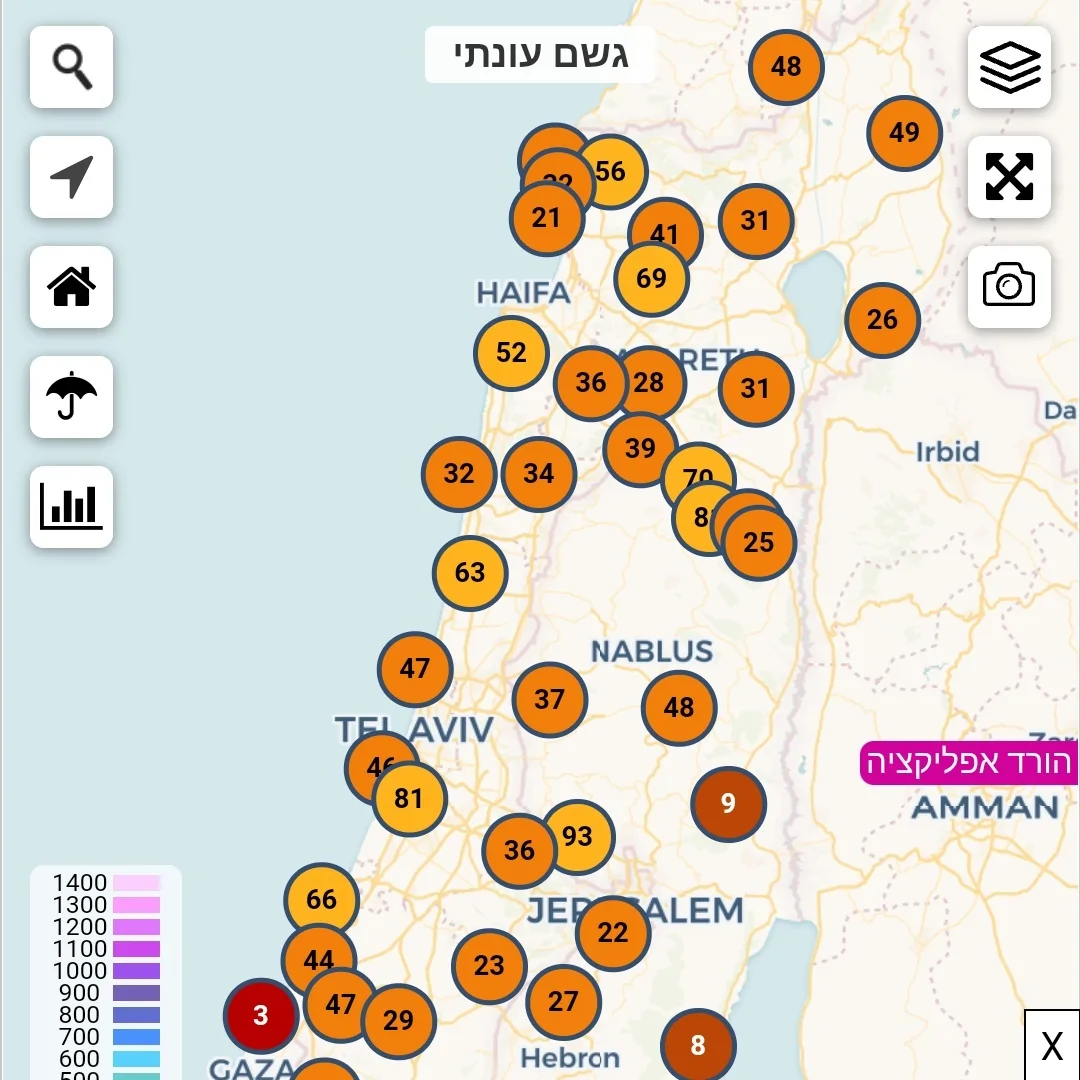1080x1080 pixels.
Task: Open the magnifier search button
Action: point(71,67)
